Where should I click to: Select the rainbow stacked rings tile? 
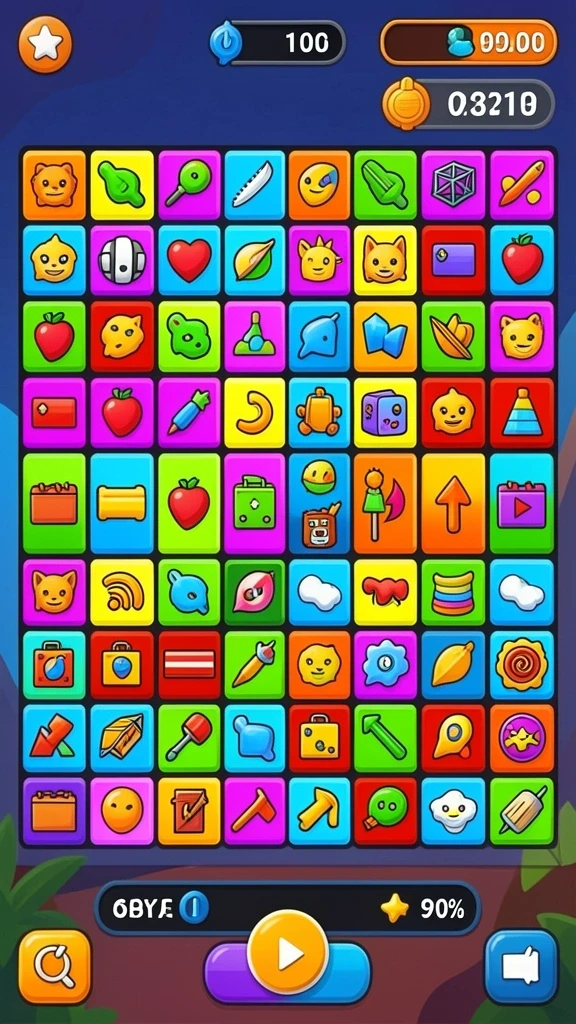(454, 592)
